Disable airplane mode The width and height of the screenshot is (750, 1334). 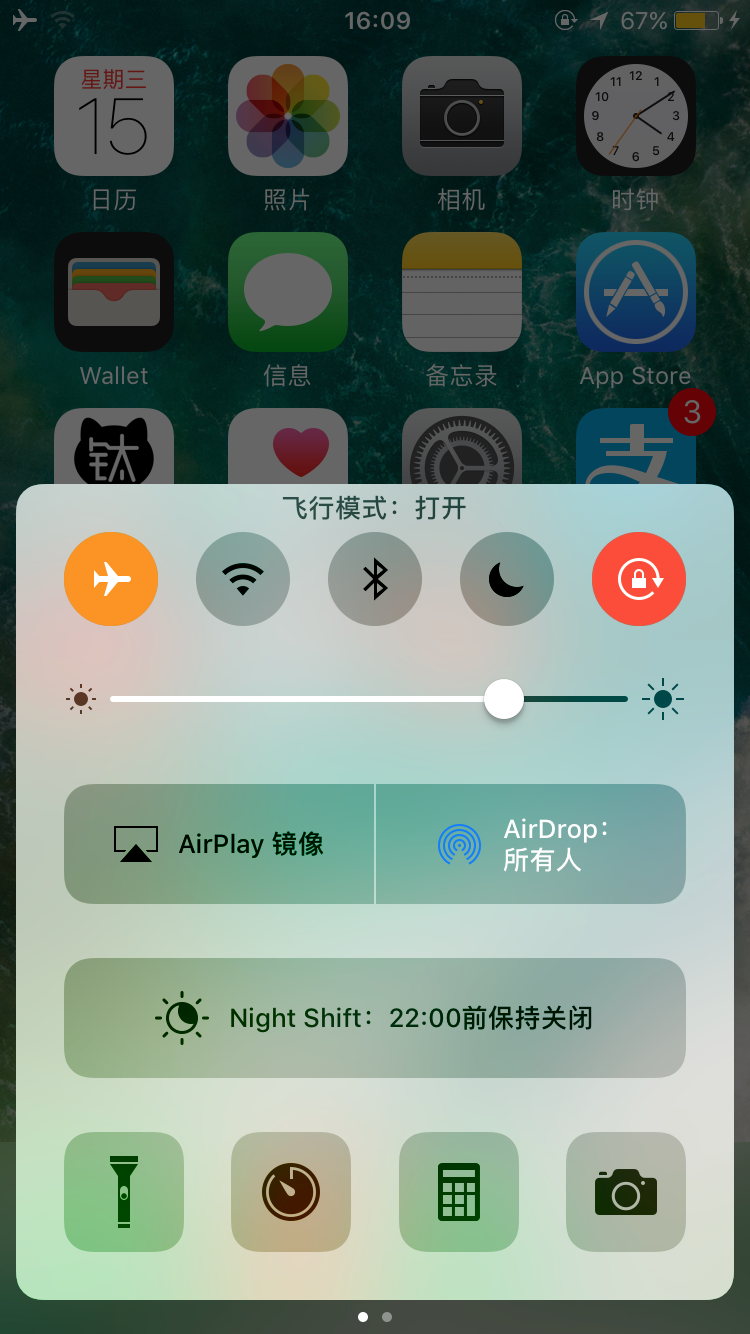(x=111, y=579)
